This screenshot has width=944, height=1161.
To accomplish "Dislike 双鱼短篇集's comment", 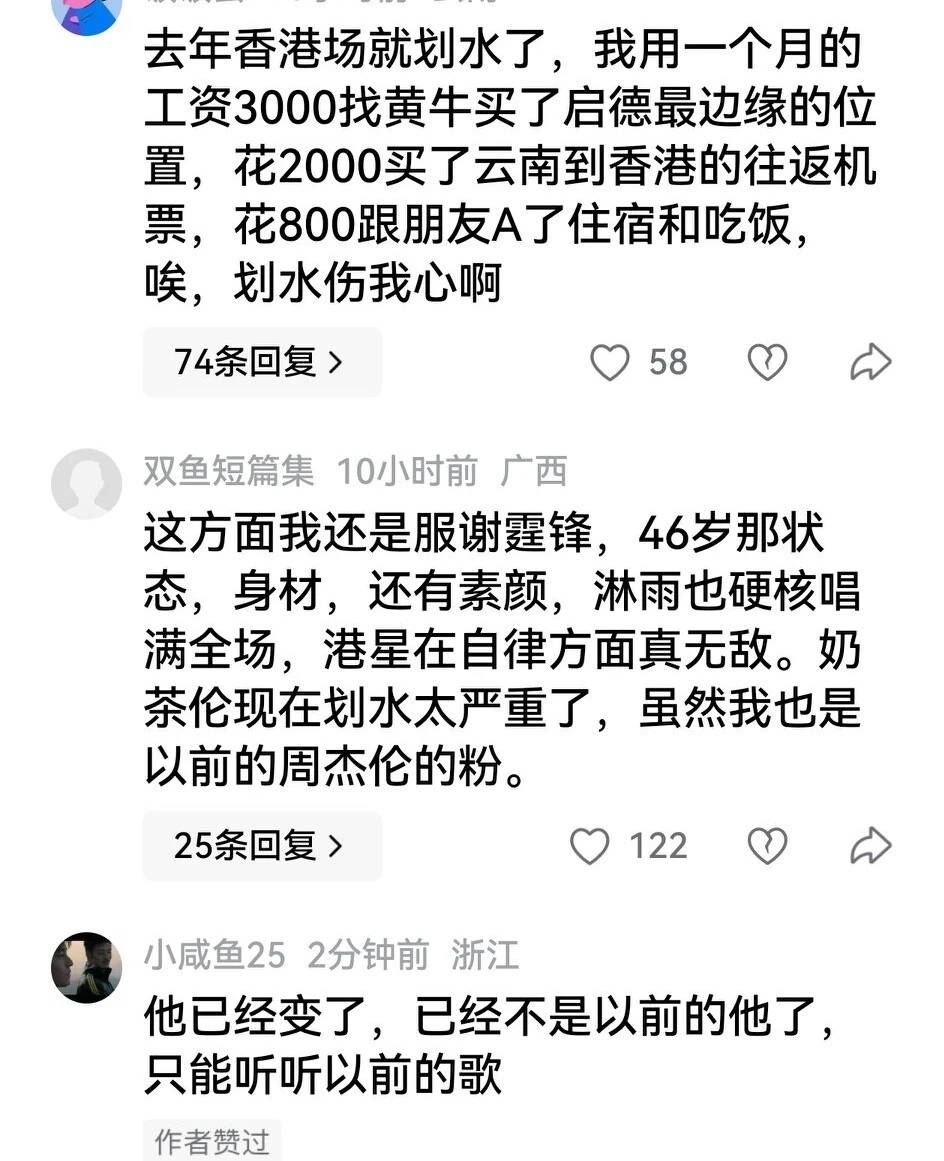I will tap(768, 846).
